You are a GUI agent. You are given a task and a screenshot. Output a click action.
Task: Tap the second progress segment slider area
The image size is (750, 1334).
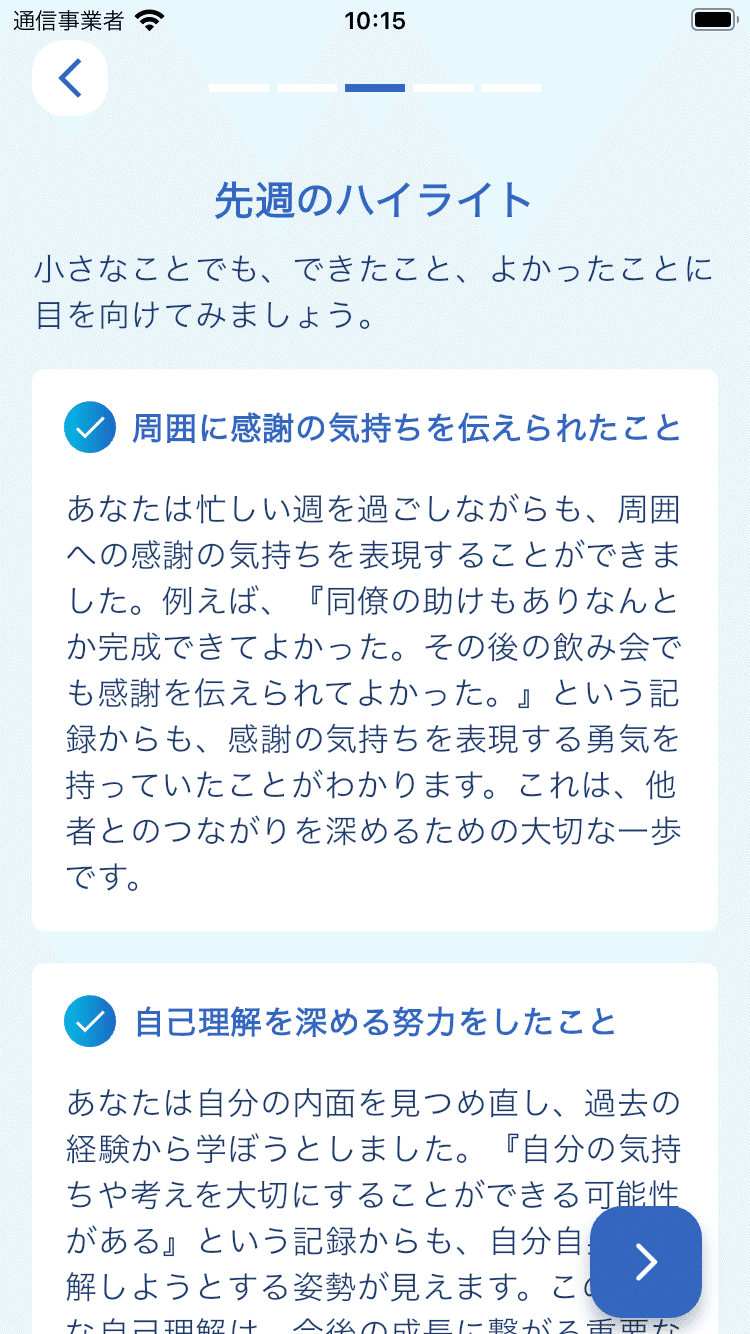[x=306, y=87]
